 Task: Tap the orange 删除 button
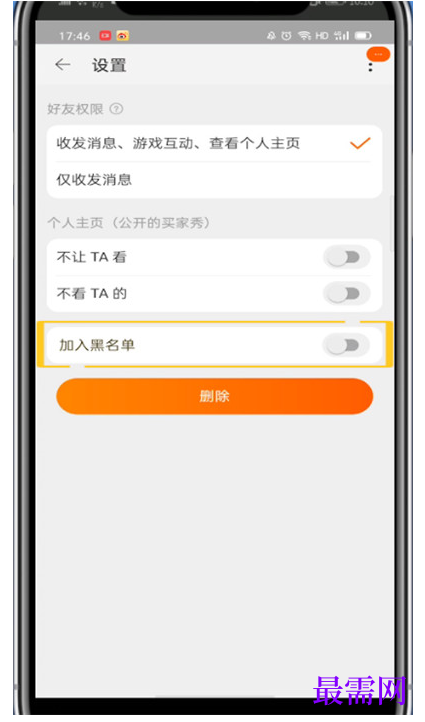click(x=215, y=396)
